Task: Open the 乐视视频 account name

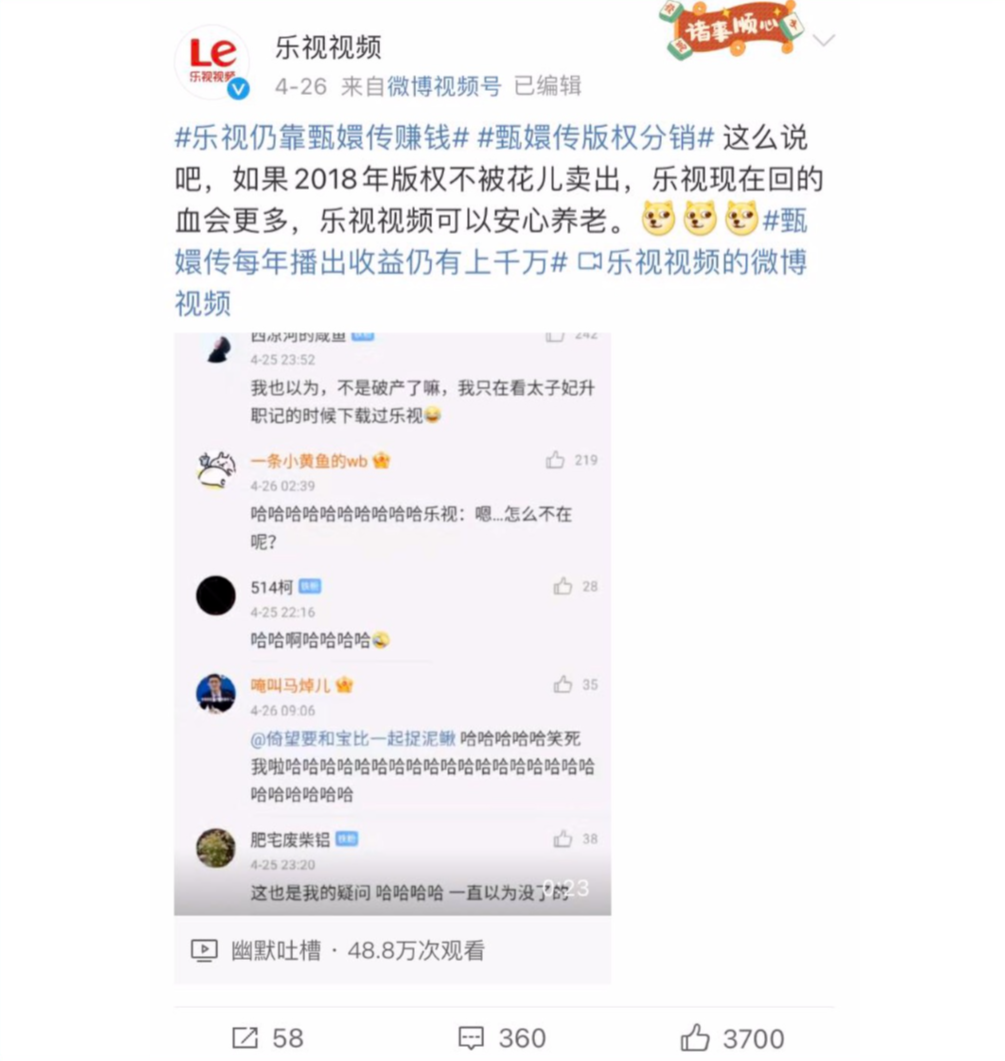Action: 328,47
